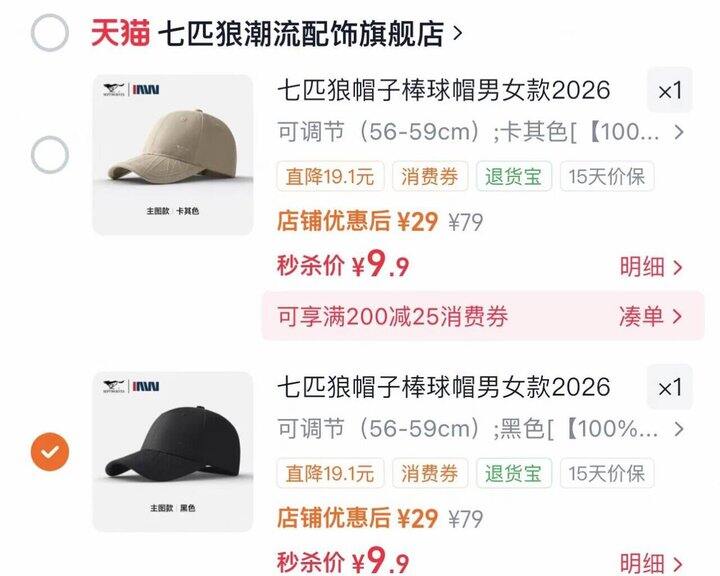View 明细 price breakdown for 黑色 cap
The width and height of the screenshot is (720, 576).
651,564
